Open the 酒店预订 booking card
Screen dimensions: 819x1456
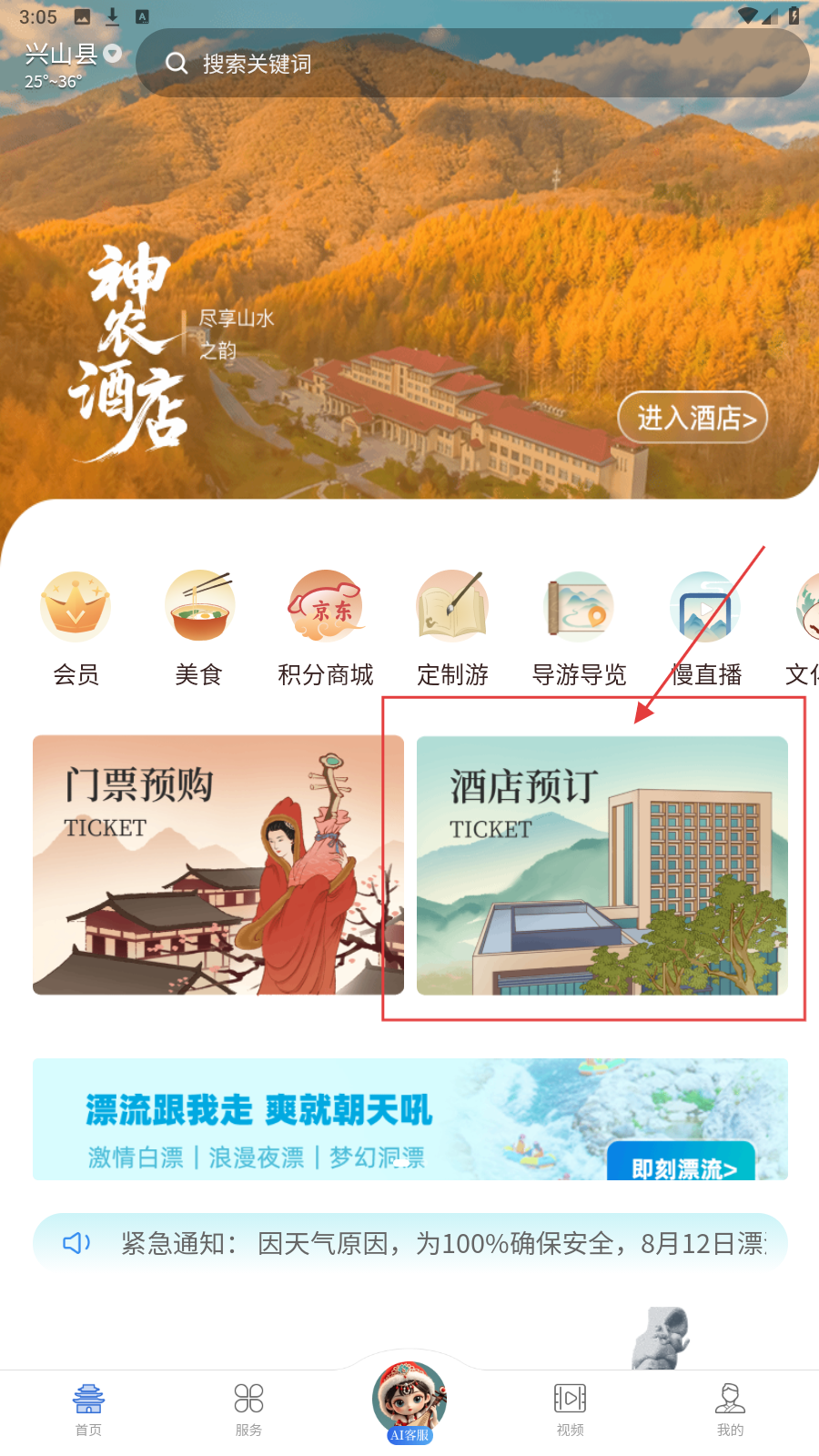(602, 864)
